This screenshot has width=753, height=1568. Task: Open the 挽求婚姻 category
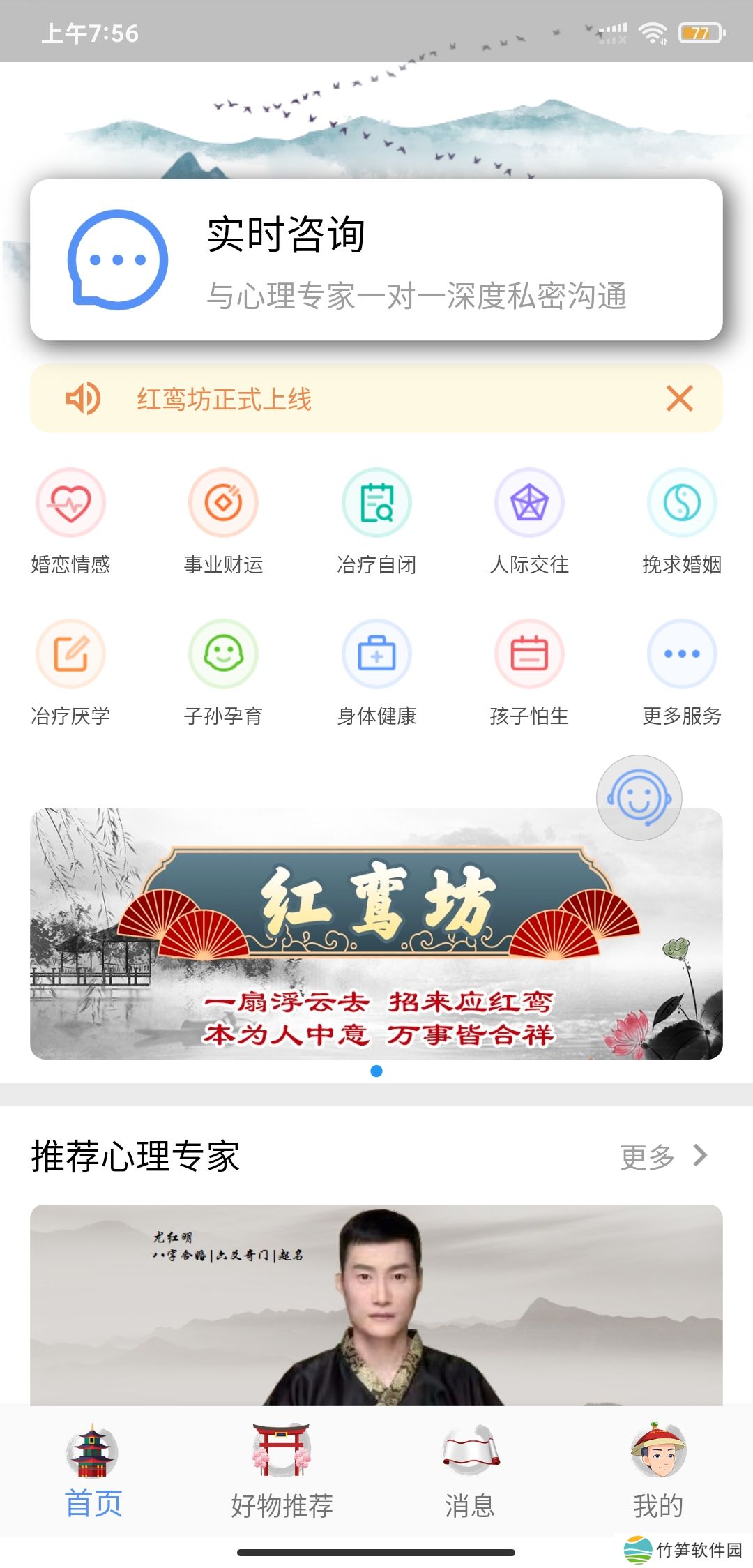click(x=682, y=504)
